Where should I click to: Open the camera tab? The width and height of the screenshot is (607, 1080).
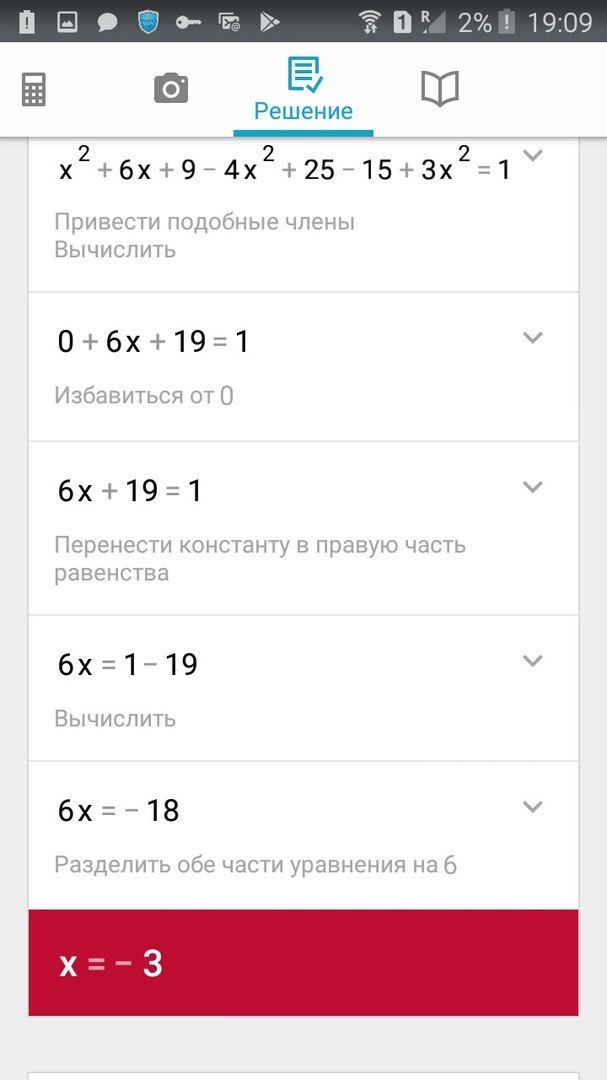[x=171, y=89]
